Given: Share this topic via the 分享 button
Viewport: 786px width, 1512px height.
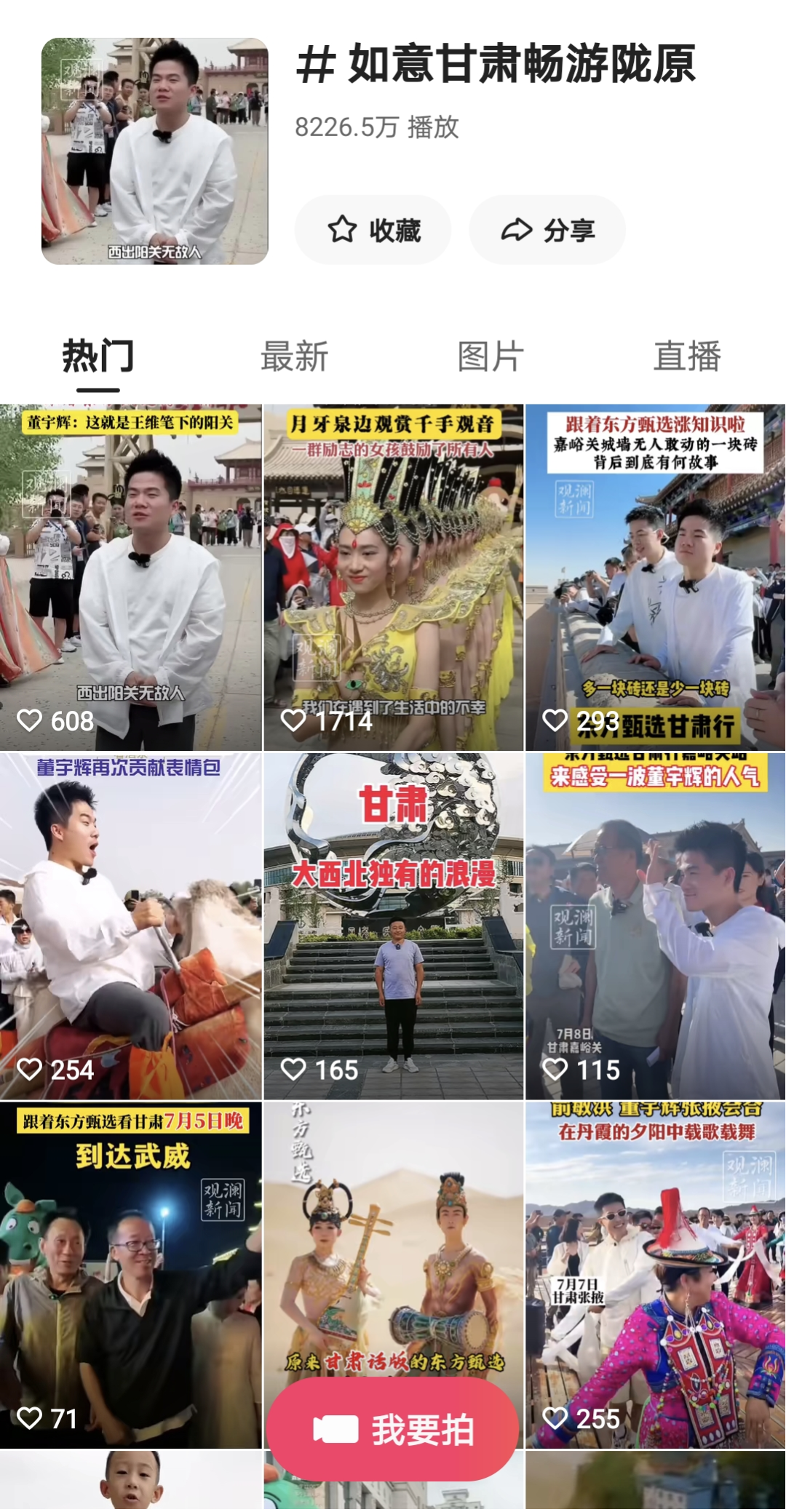Looking at the screenshot, I should pyautogui.click(x=547, y=230).
